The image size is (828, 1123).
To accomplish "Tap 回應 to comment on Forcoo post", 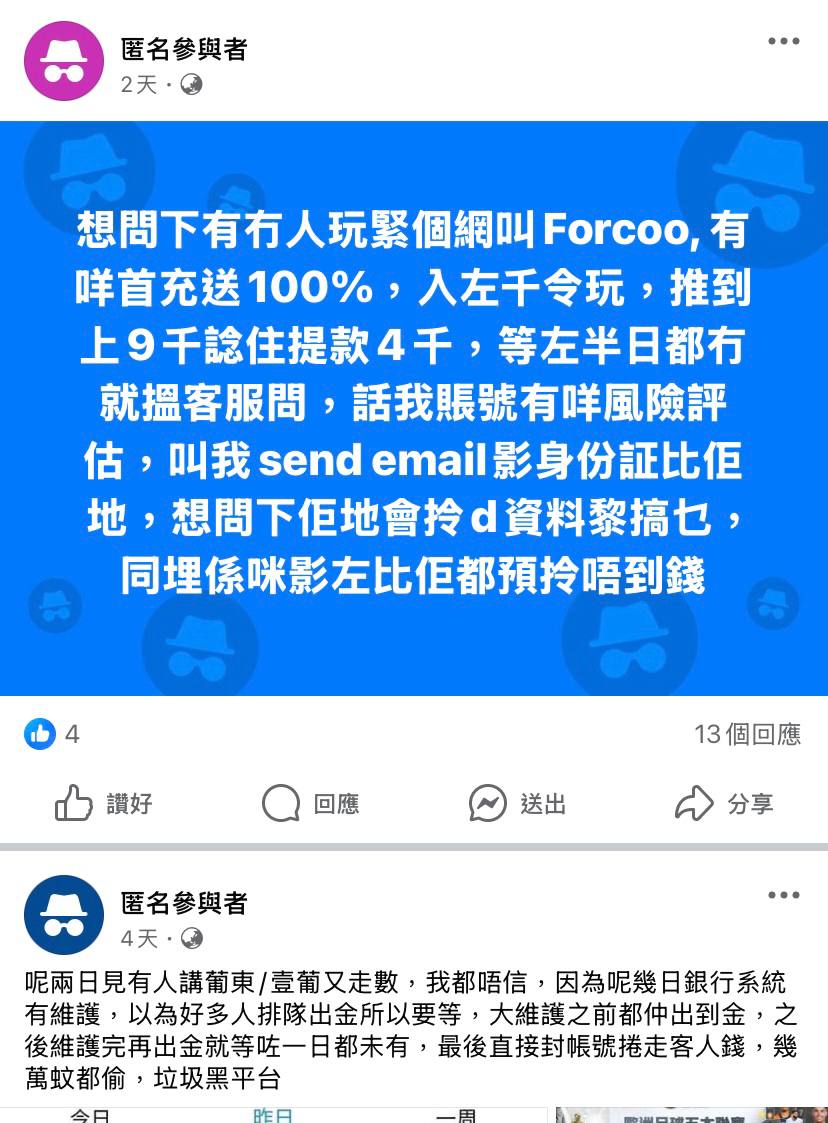I will pos(311,803).
